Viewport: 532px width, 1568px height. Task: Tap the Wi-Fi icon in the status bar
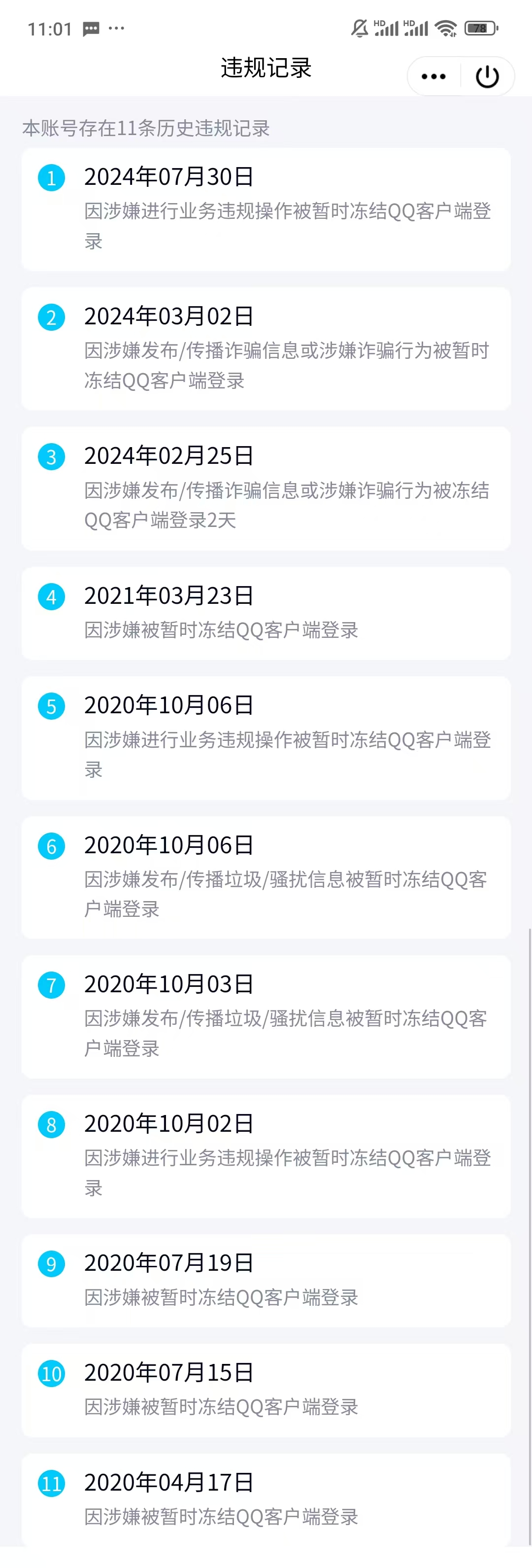coord(446,28)
